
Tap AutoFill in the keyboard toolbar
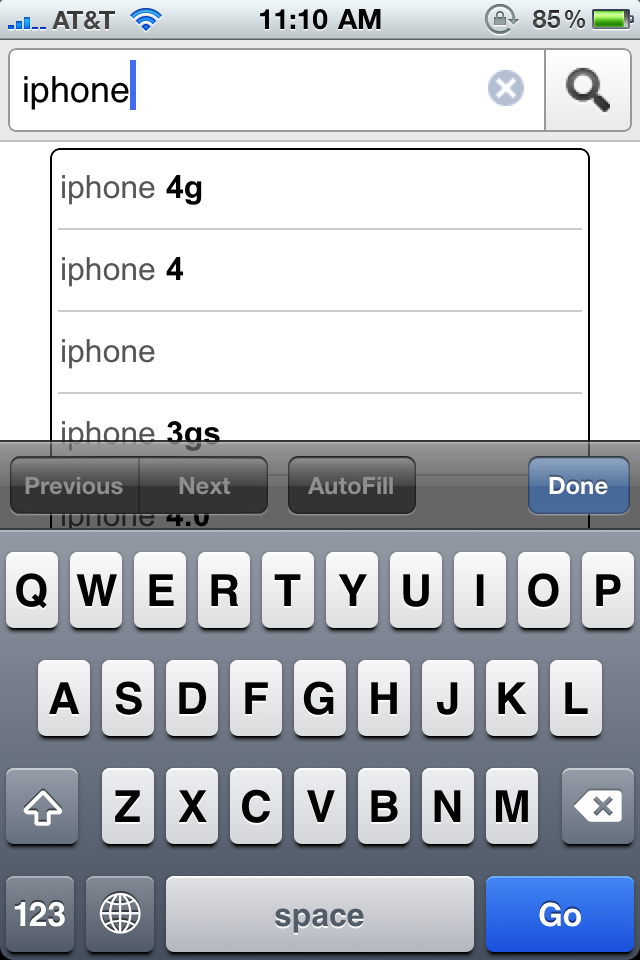pos(351,486)
